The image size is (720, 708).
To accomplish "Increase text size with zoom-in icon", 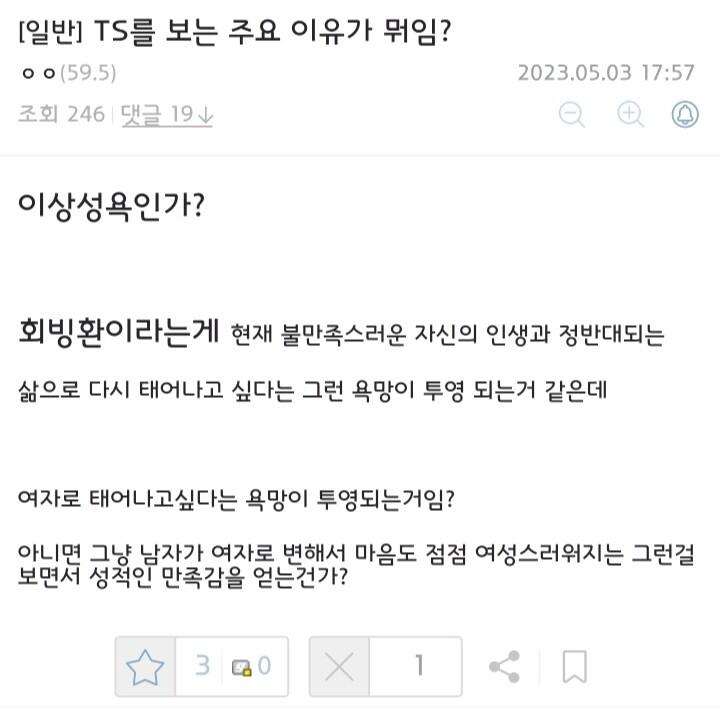I will 630,115.
